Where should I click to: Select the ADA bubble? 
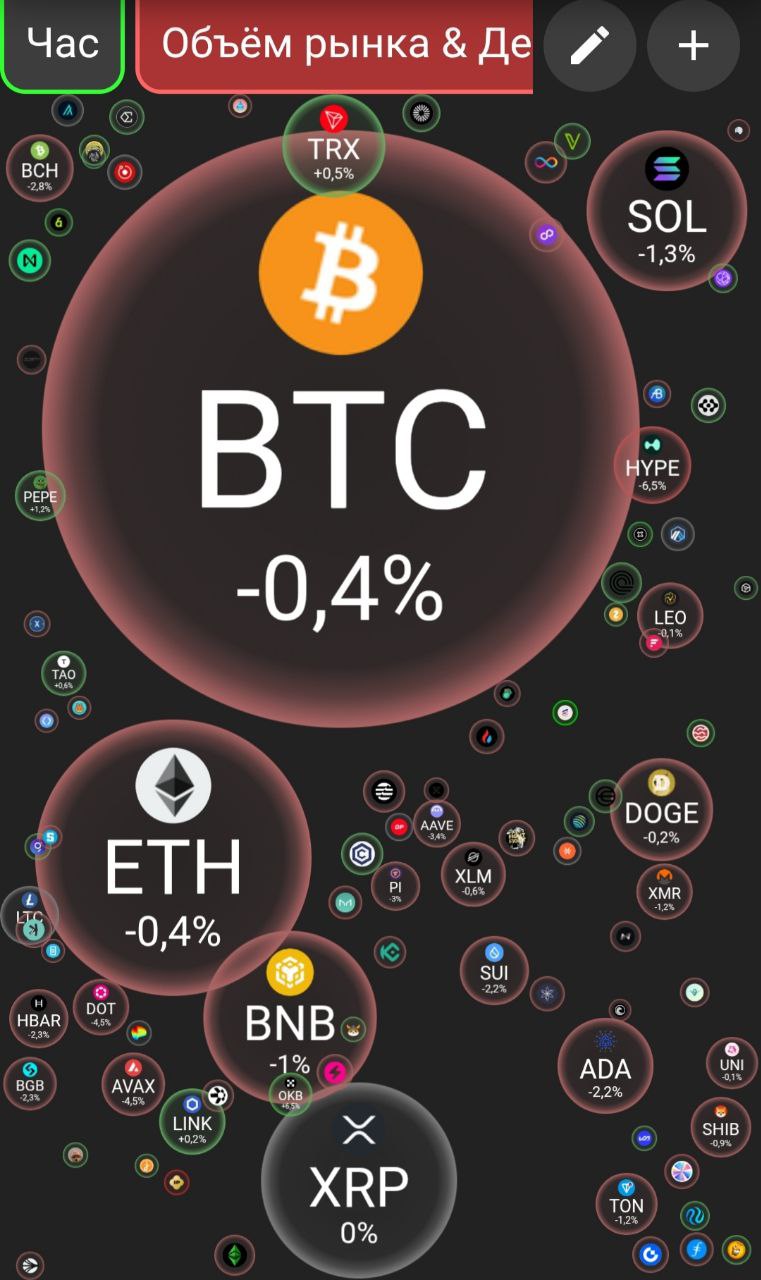(x=605, y=1066)
